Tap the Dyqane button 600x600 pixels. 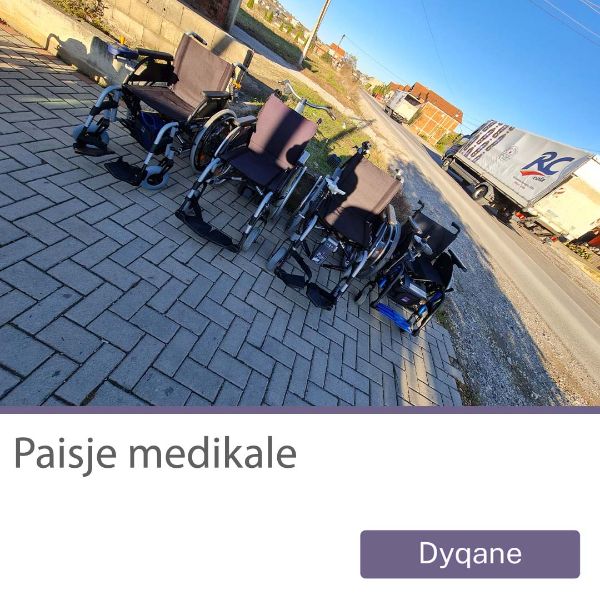click(470, 554)
